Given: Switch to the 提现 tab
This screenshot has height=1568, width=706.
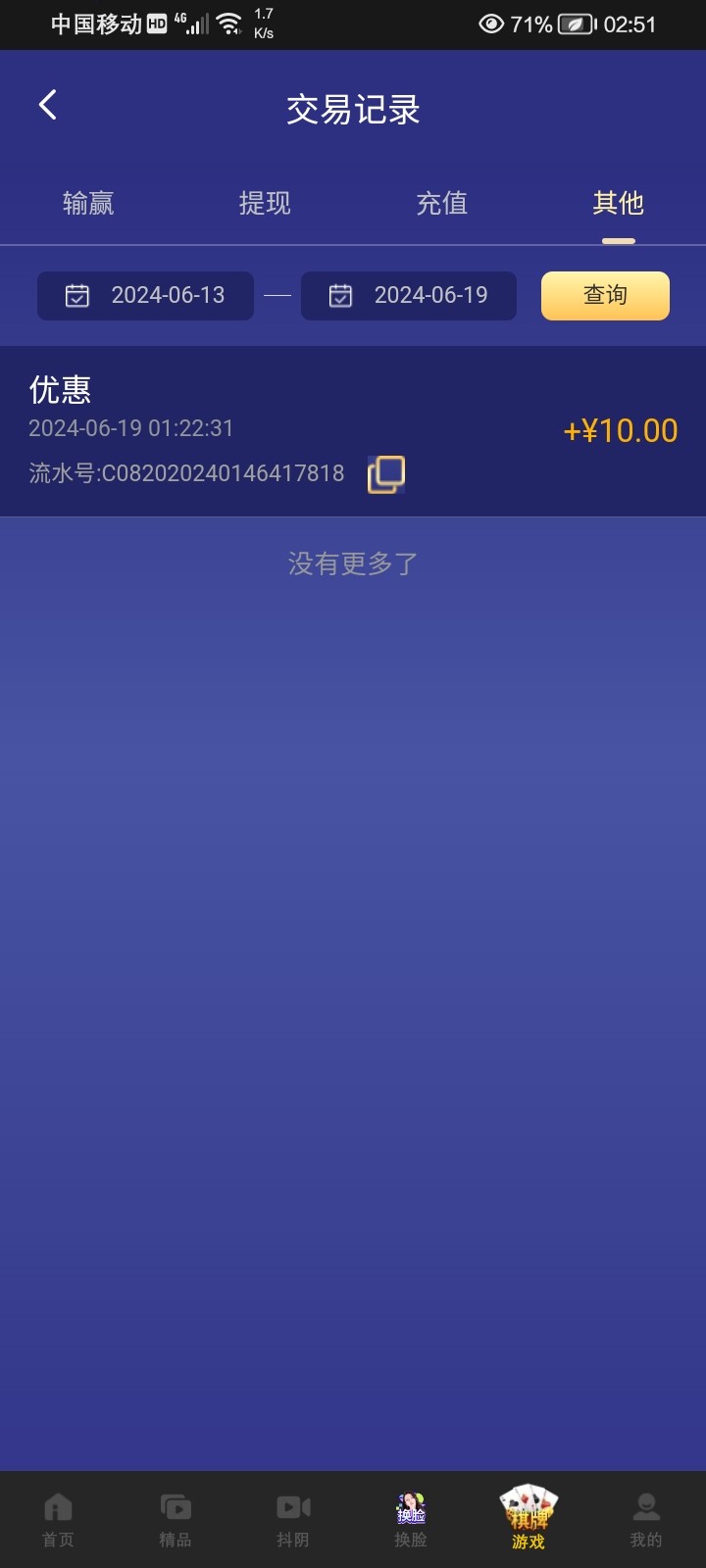Looking at the screenshot, I should pos(265,203).
